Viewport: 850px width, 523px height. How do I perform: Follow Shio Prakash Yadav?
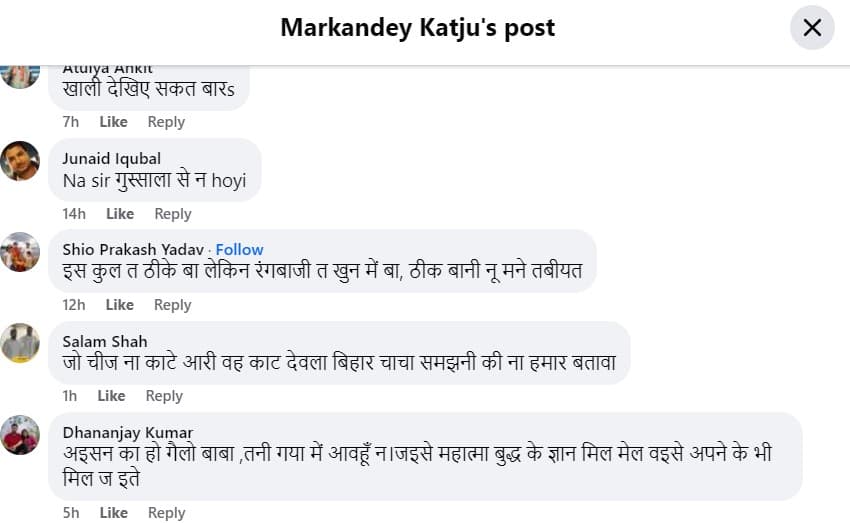pos(240,250)
